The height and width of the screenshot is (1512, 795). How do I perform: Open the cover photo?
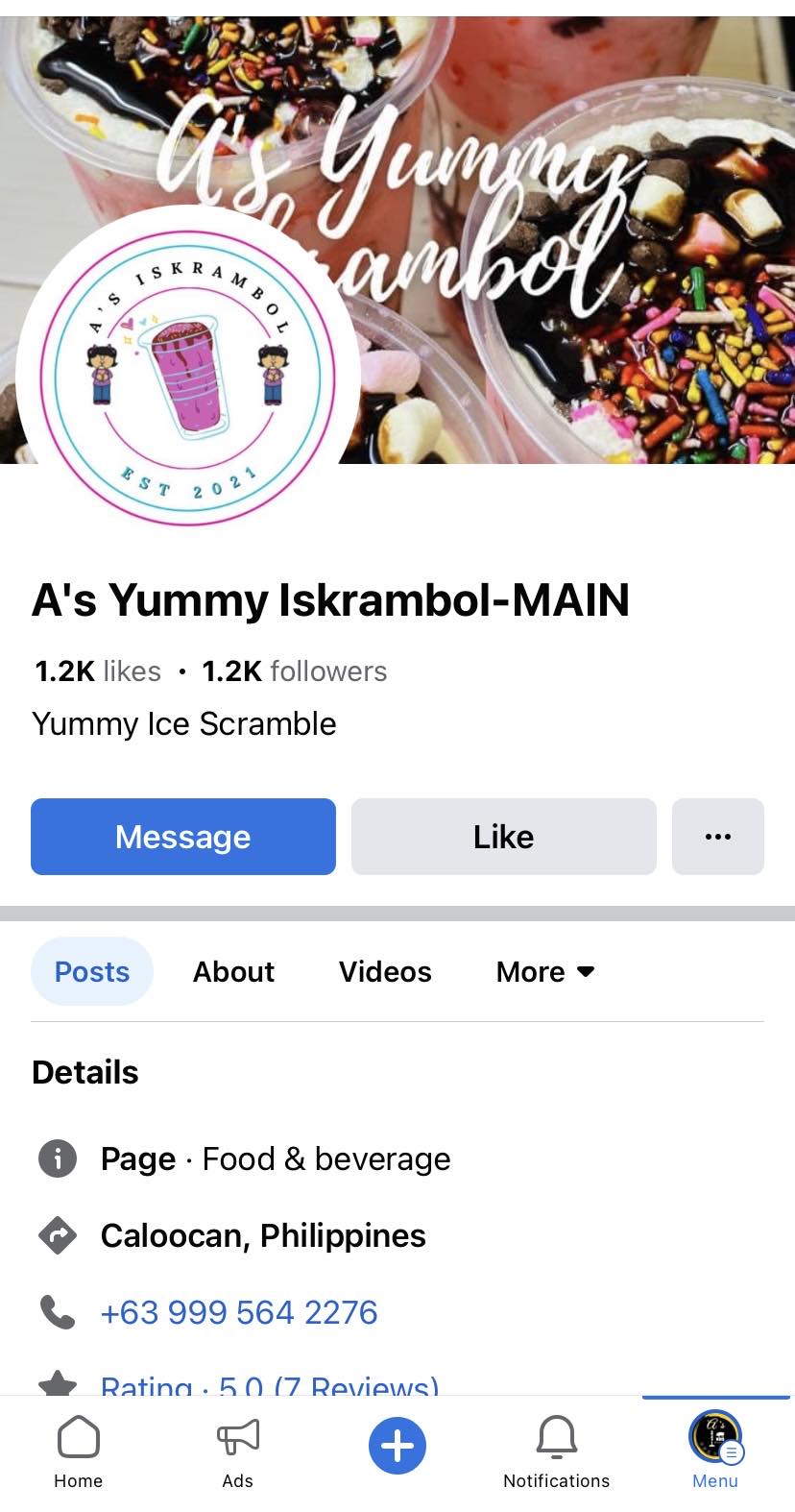pos(576,240)
